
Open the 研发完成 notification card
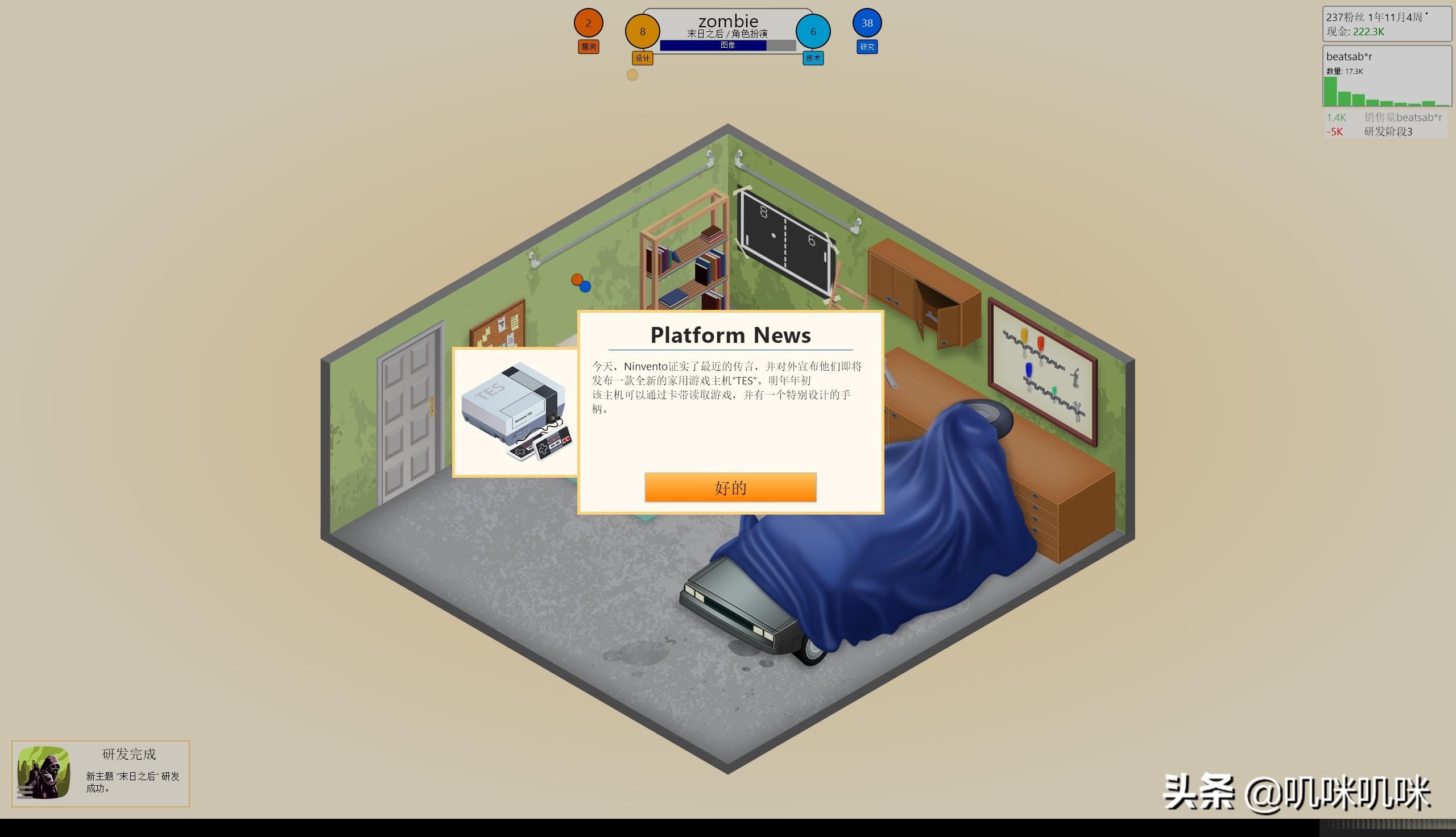point(101,773)
